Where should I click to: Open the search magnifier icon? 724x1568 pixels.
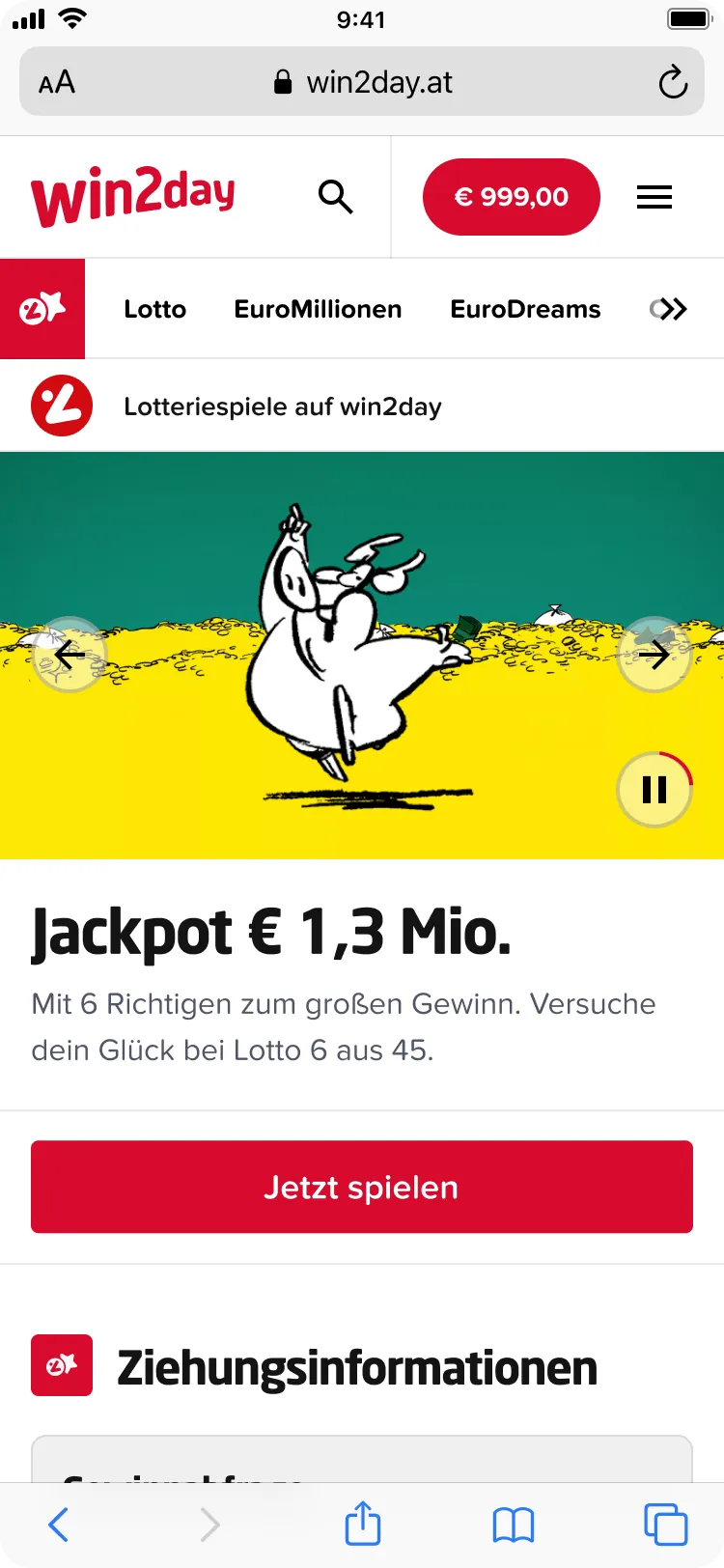coord(335,197)
